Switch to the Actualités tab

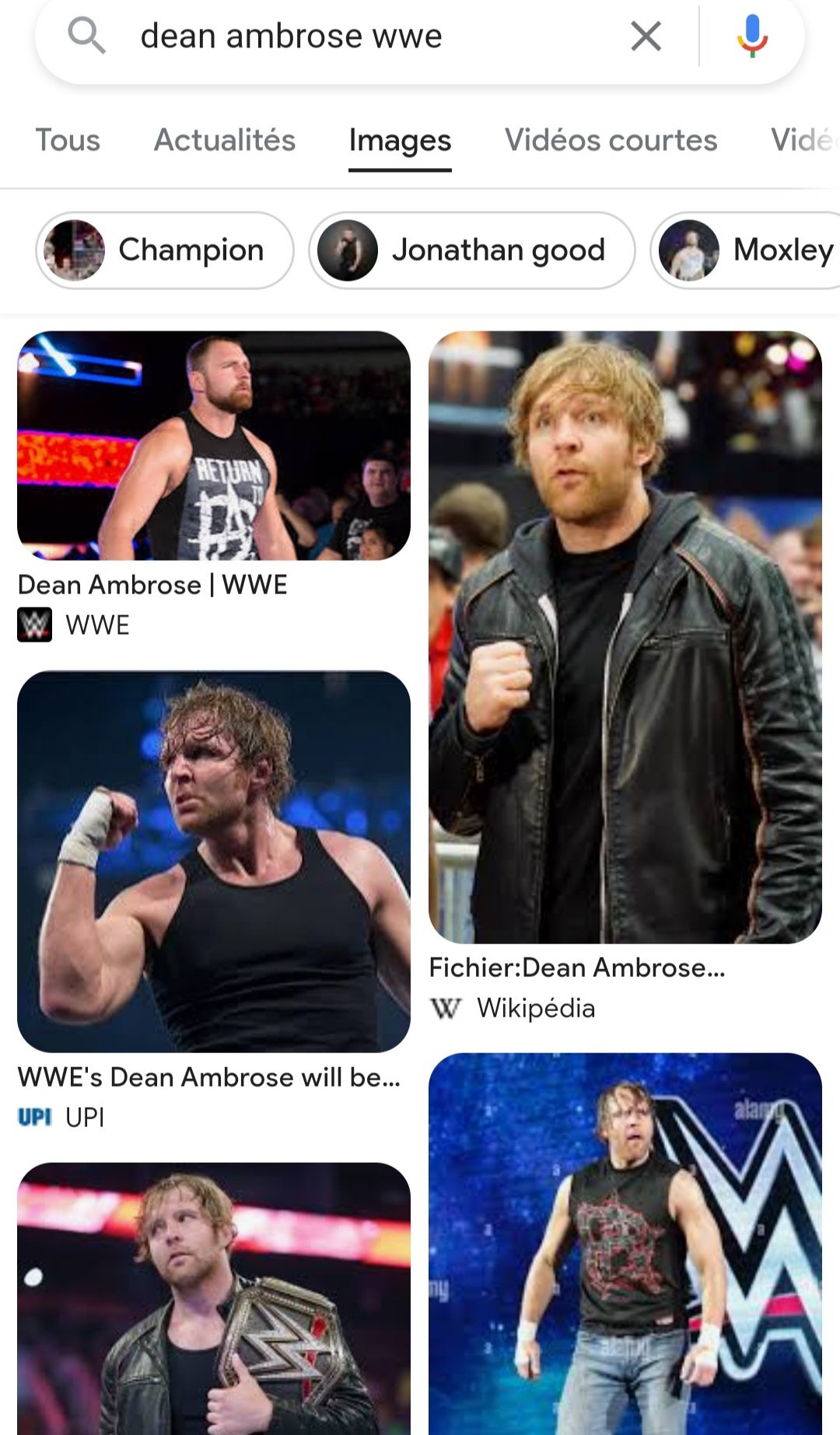tap(225, 140)
